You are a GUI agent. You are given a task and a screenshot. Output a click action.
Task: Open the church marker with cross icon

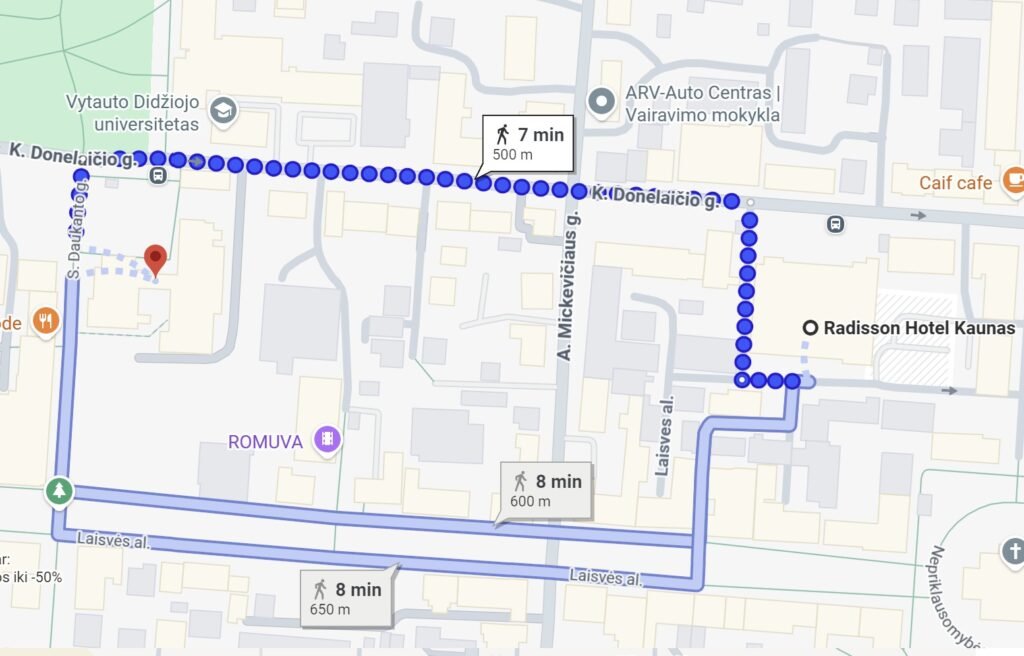(1013, 552)
